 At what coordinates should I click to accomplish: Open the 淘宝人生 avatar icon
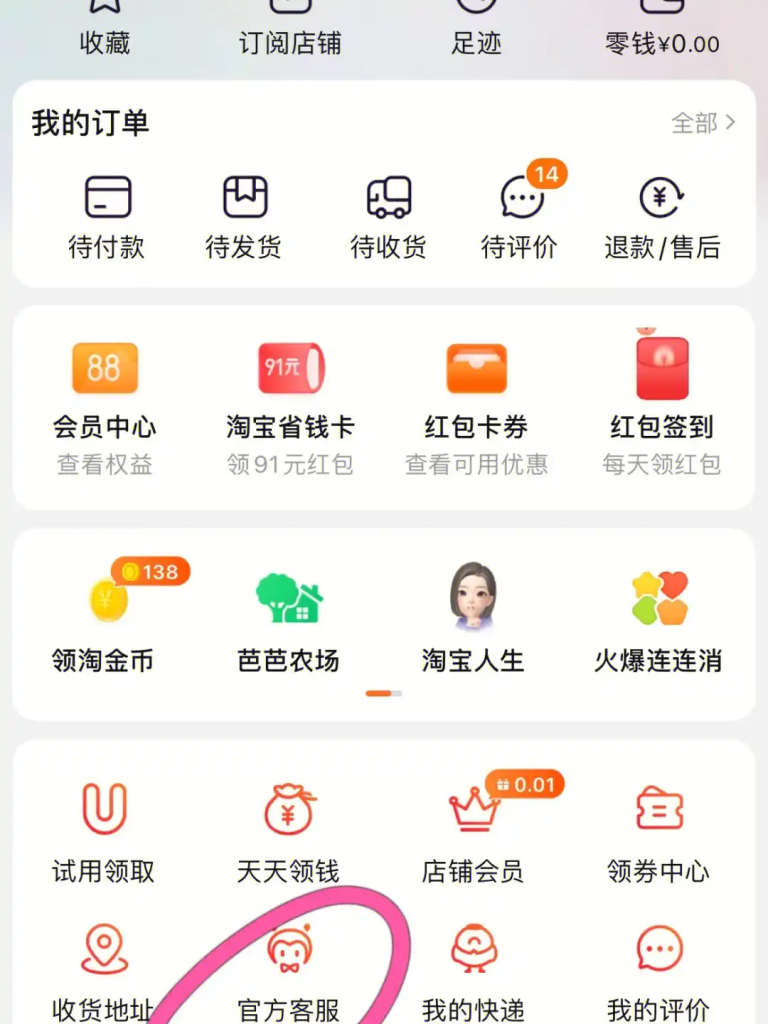click(x=473, y=620)
